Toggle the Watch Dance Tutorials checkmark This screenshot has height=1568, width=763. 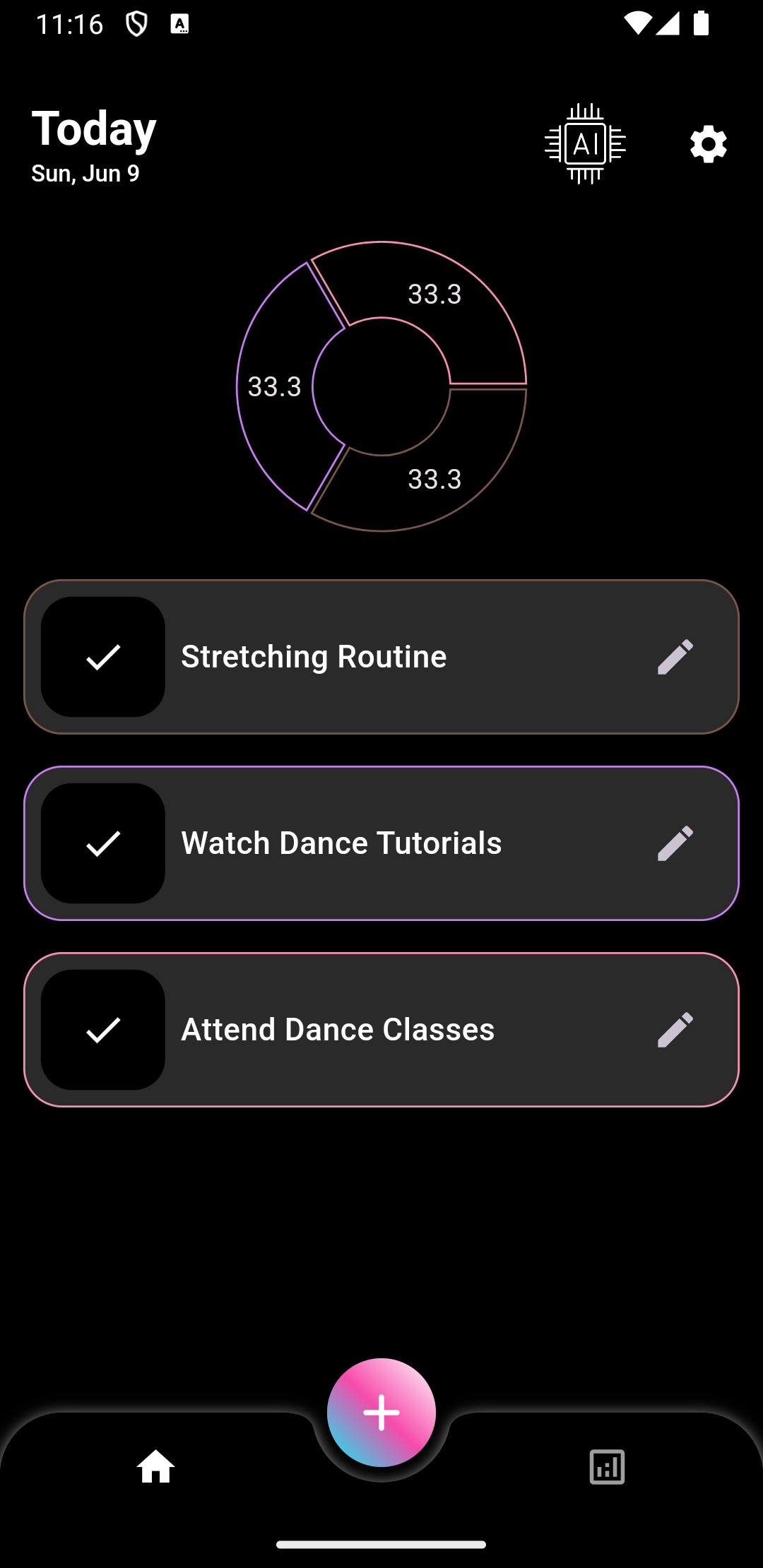[103, 843]
